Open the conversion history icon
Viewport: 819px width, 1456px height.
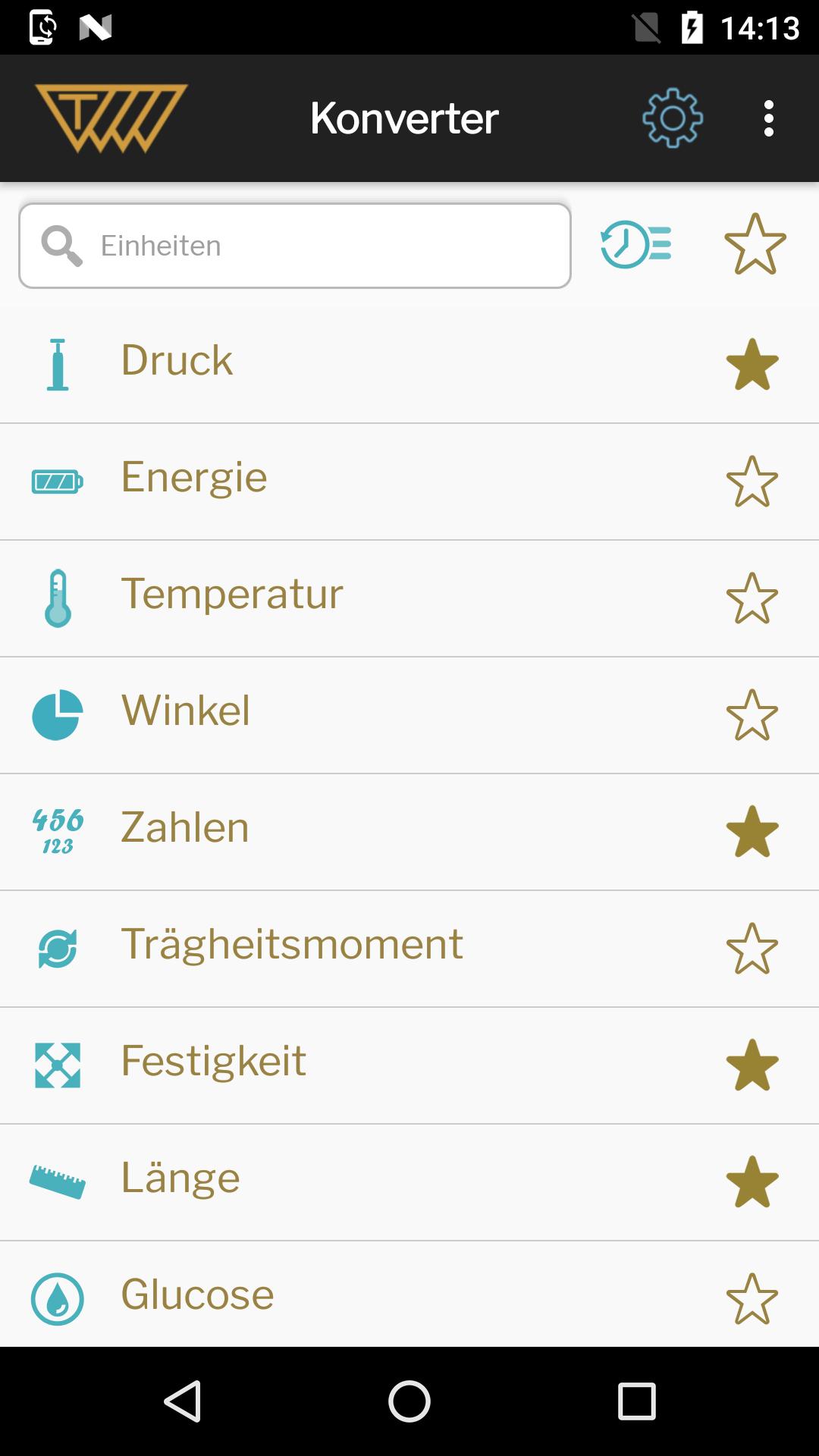point(635,245)
